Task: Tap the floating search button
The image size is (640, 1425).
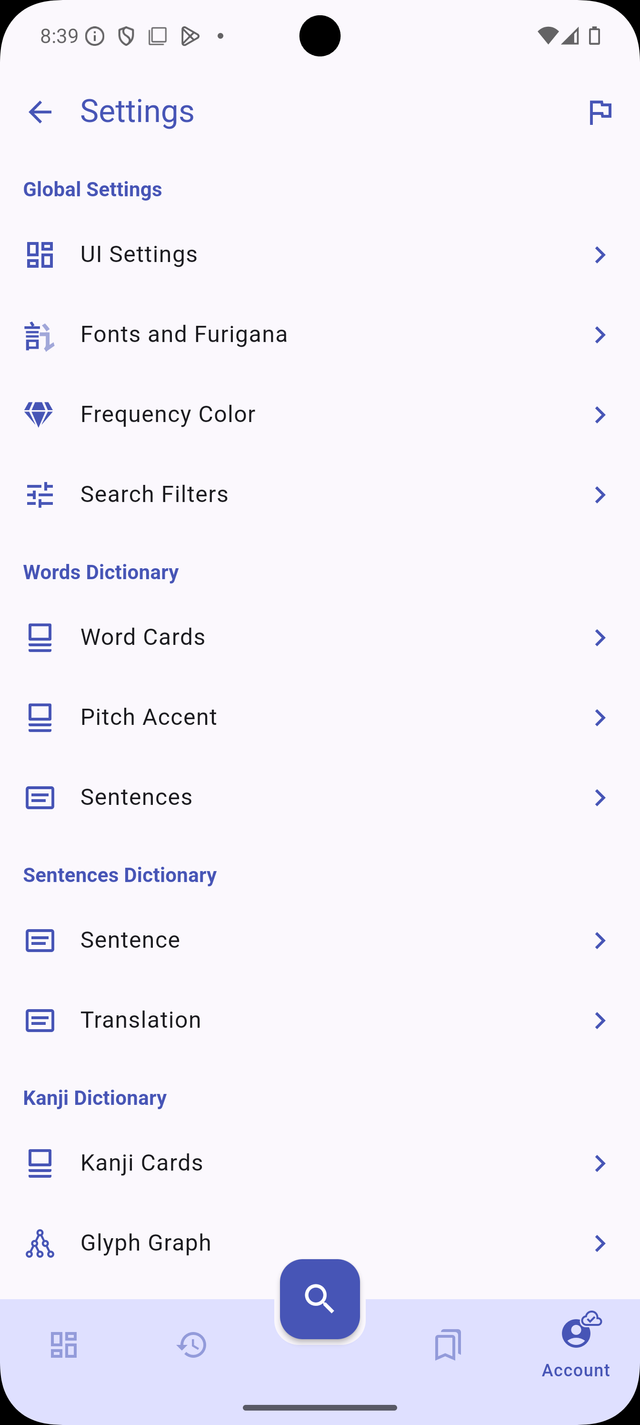Action: point(320,1299)
